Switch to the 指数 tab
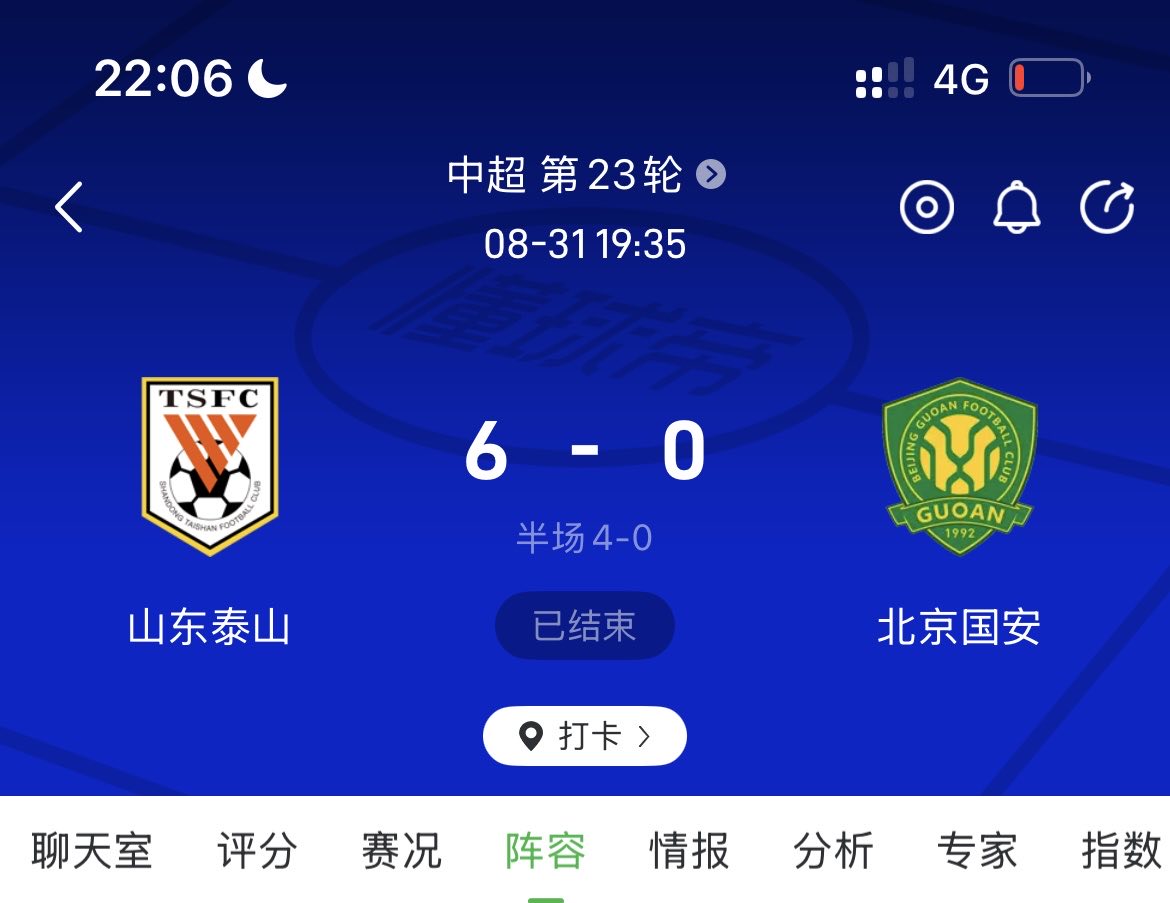 click(x=1120, y=852)
